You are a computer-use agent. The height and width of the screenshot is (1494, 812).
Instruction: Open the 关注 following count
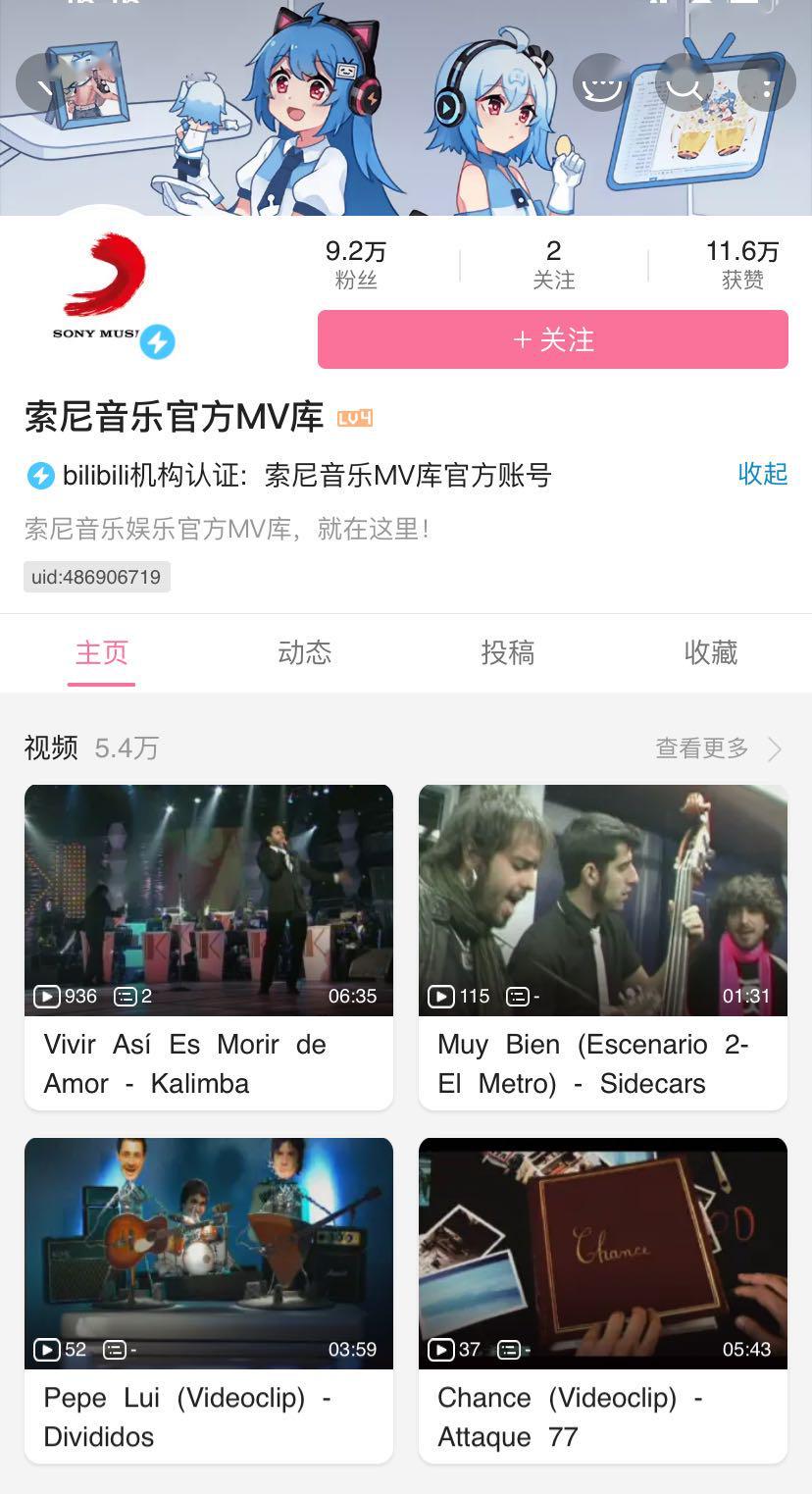pos(553,265)
